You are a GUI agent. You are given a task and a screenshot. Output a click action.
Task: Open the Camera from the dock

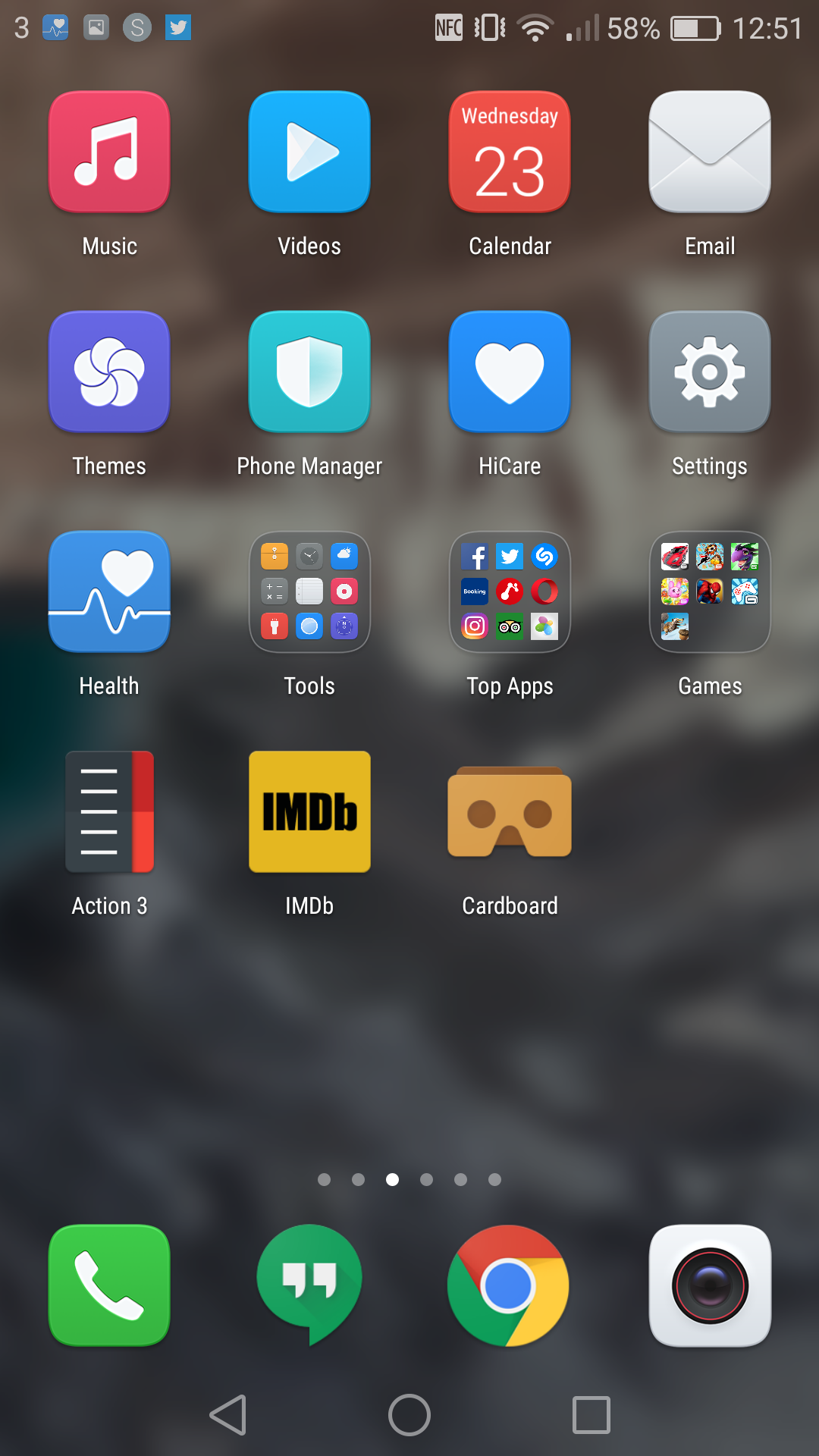coord(710,1285)
